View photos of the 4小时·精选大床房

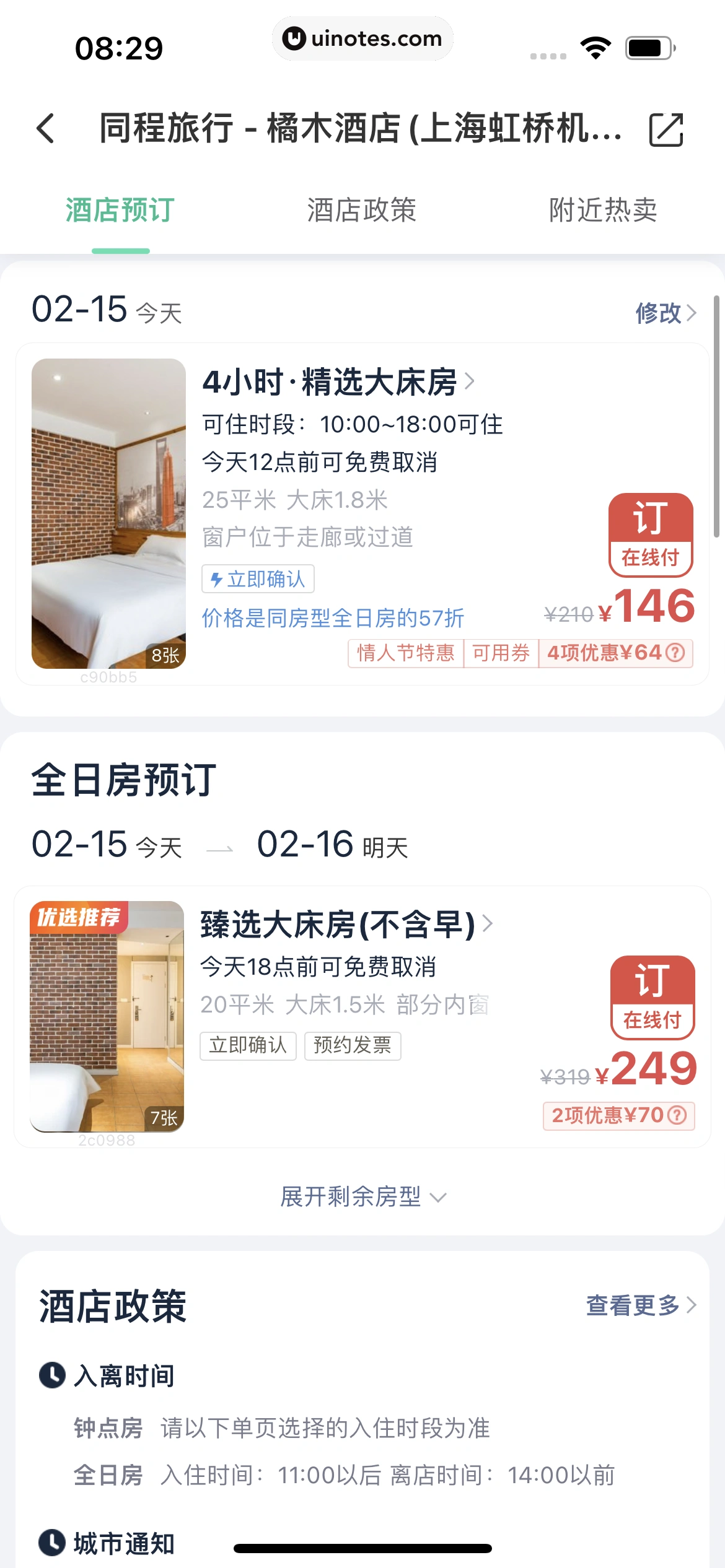click(x=108, y=513)
